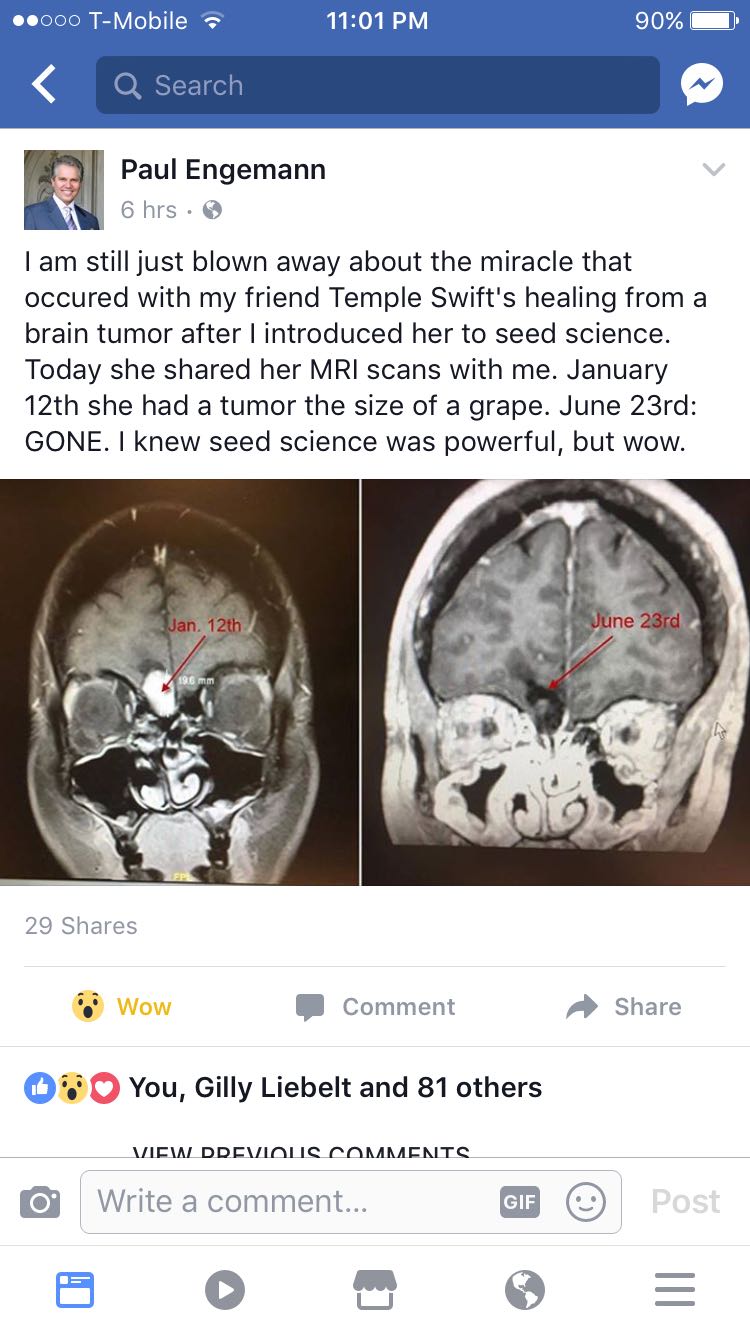Tap the Comment button
The height and width of the screenshot is (1334, 750).
[x=376, y=1007]
